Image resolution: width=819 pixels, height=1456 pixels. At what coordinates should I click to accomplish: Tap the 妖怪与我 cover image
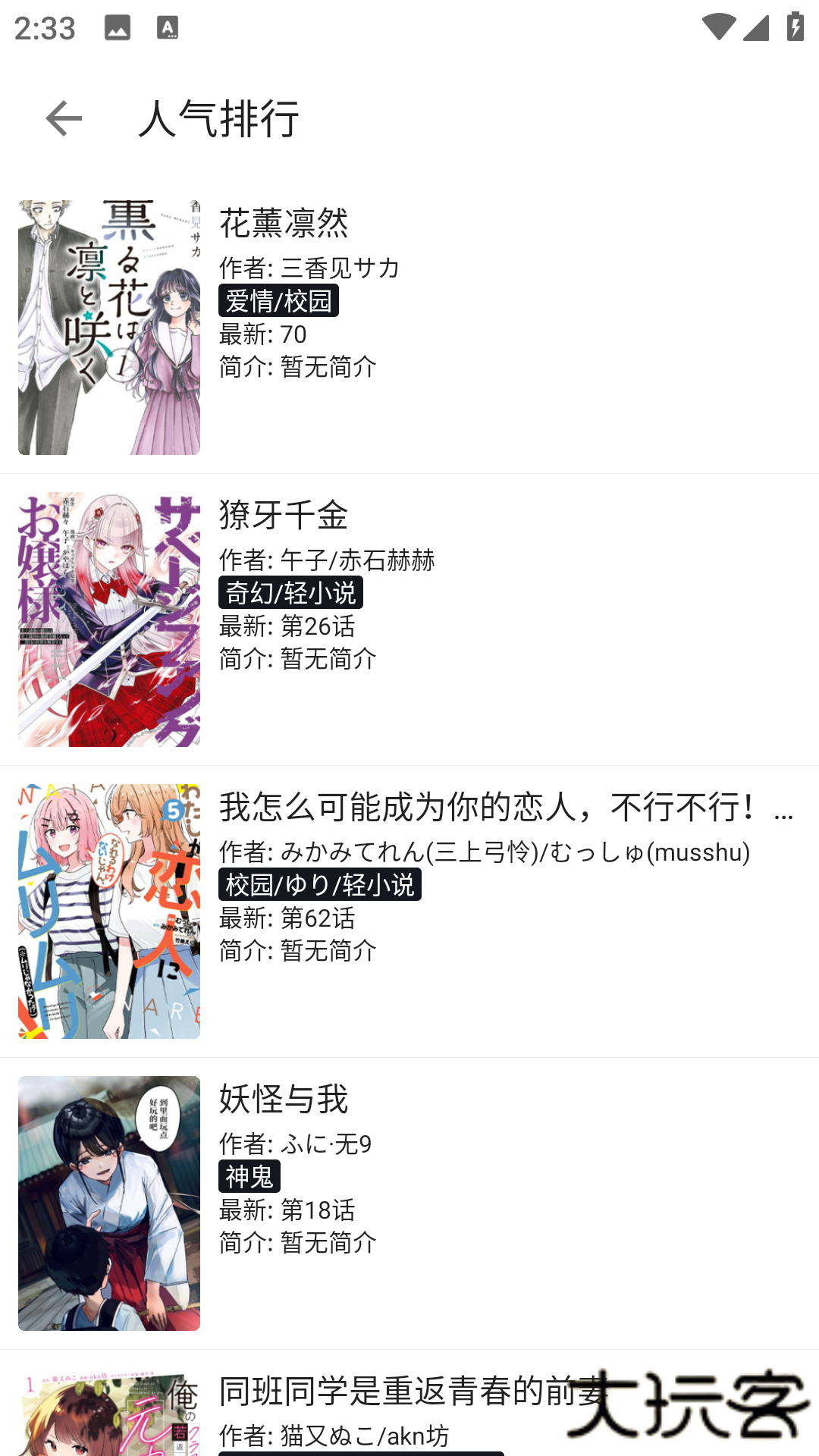[x=109, y=1202]
